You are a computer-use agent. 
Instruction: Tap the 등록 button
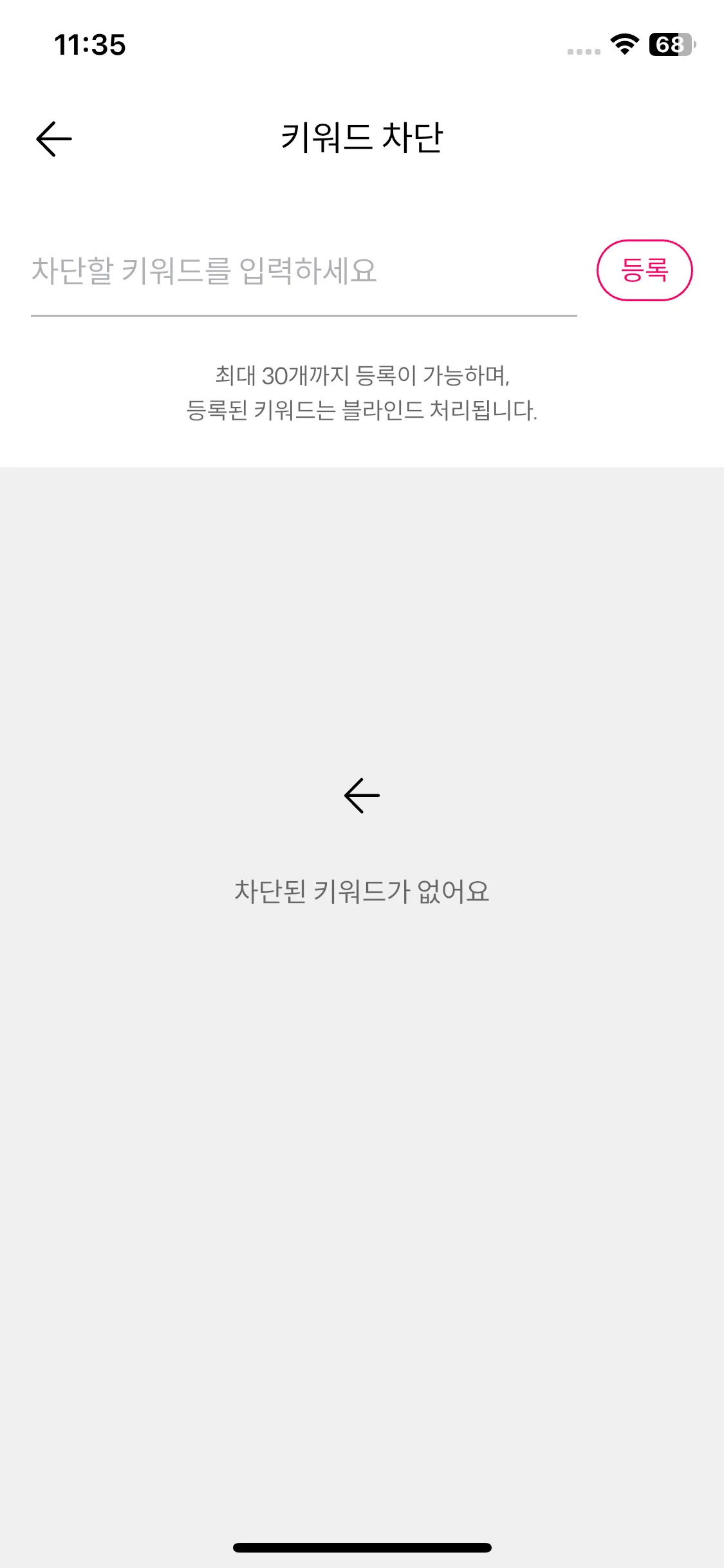pos(644,270)
